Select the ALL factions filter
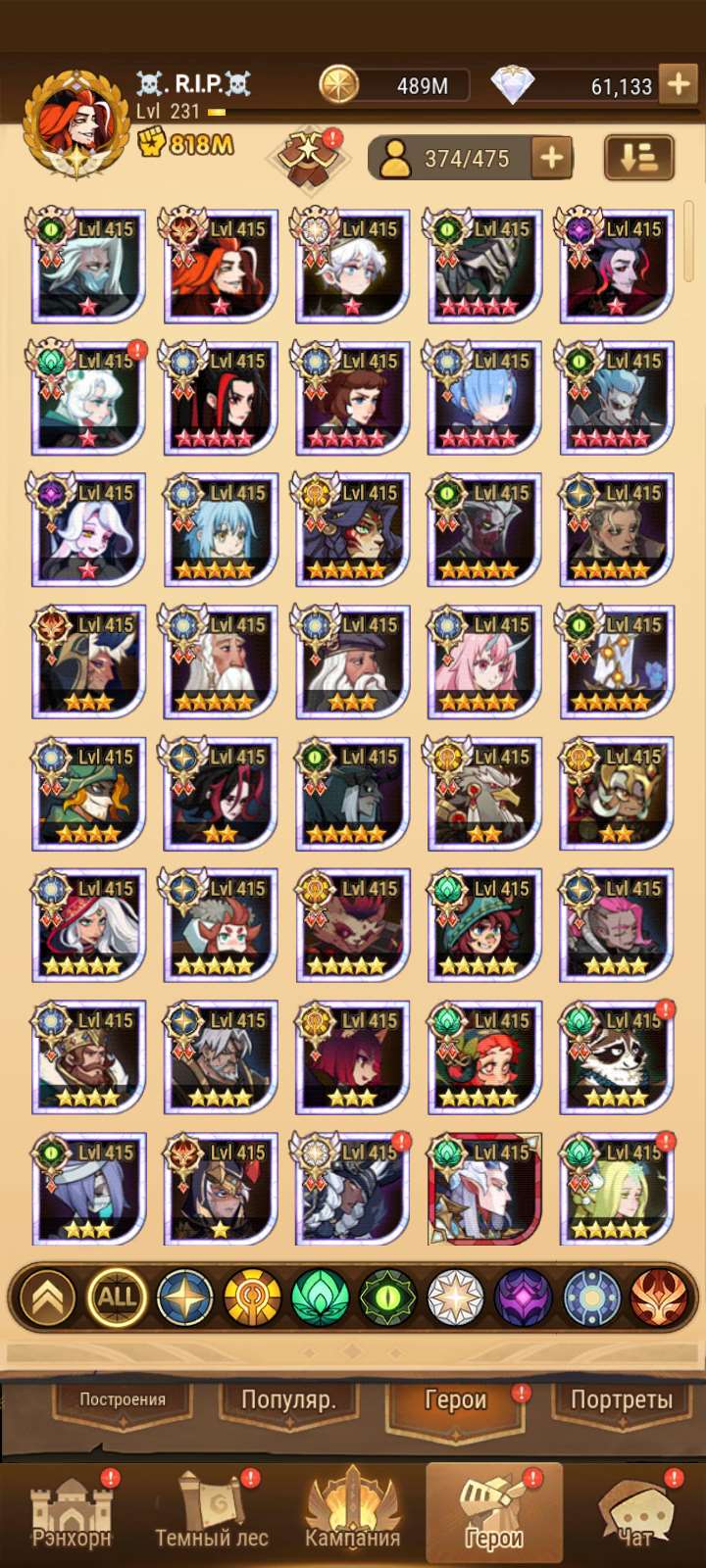Screen dimensions: 706x1568 pyautogui.click(x=117, y=1298)
